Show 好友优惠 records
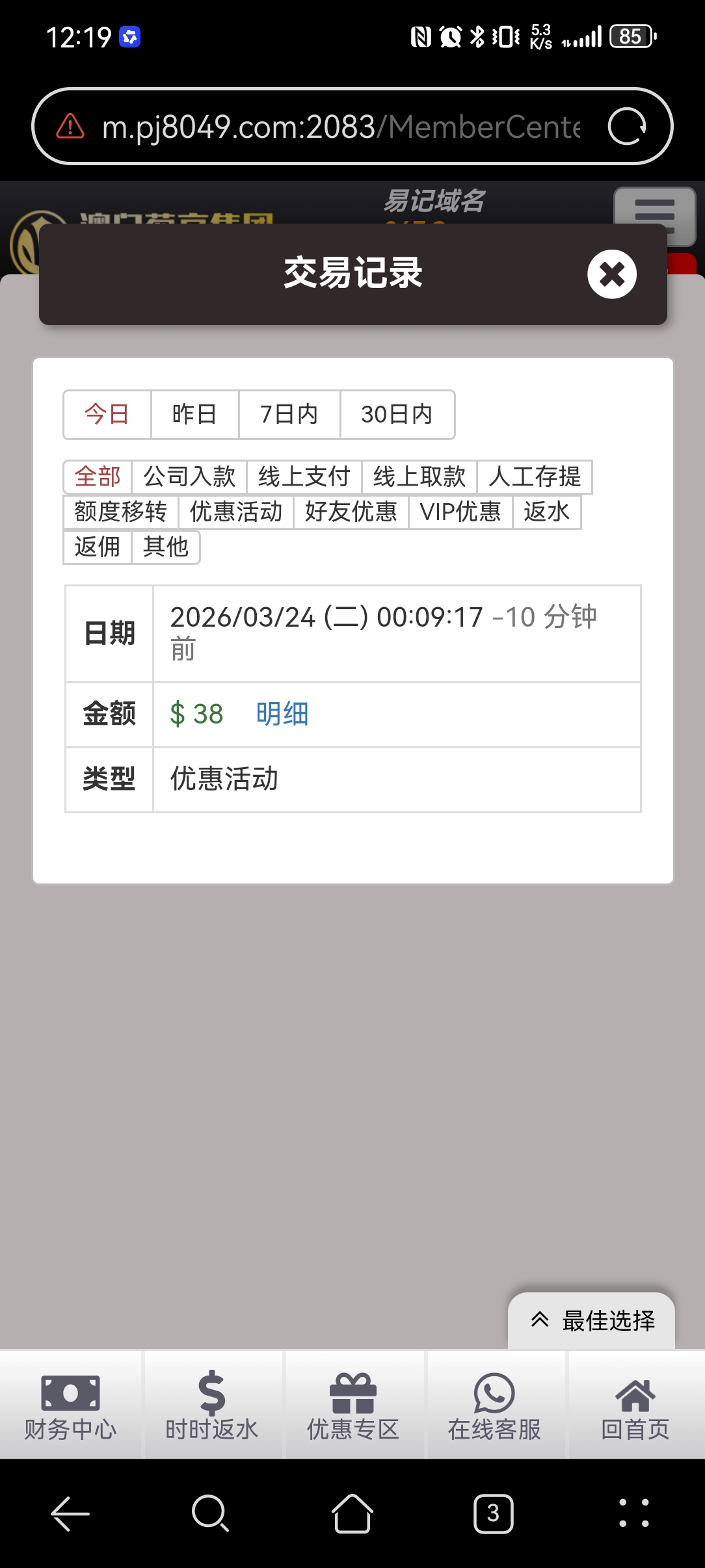Image resolution: width=705 pixels, height=1568 pixels. point(351,512)
